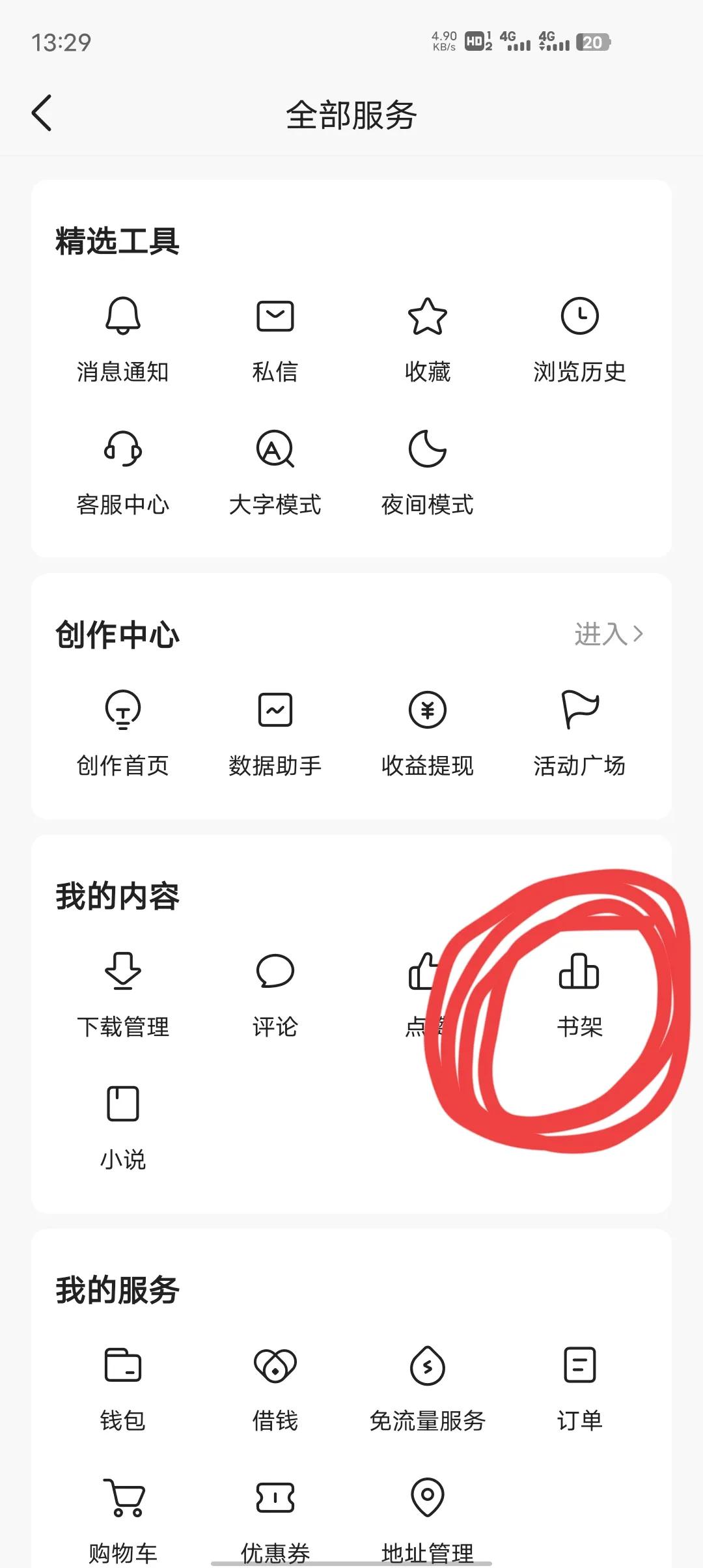Open 免流量服务
The width and height of the screenshot is (703, 1568).
[428, 1390]
